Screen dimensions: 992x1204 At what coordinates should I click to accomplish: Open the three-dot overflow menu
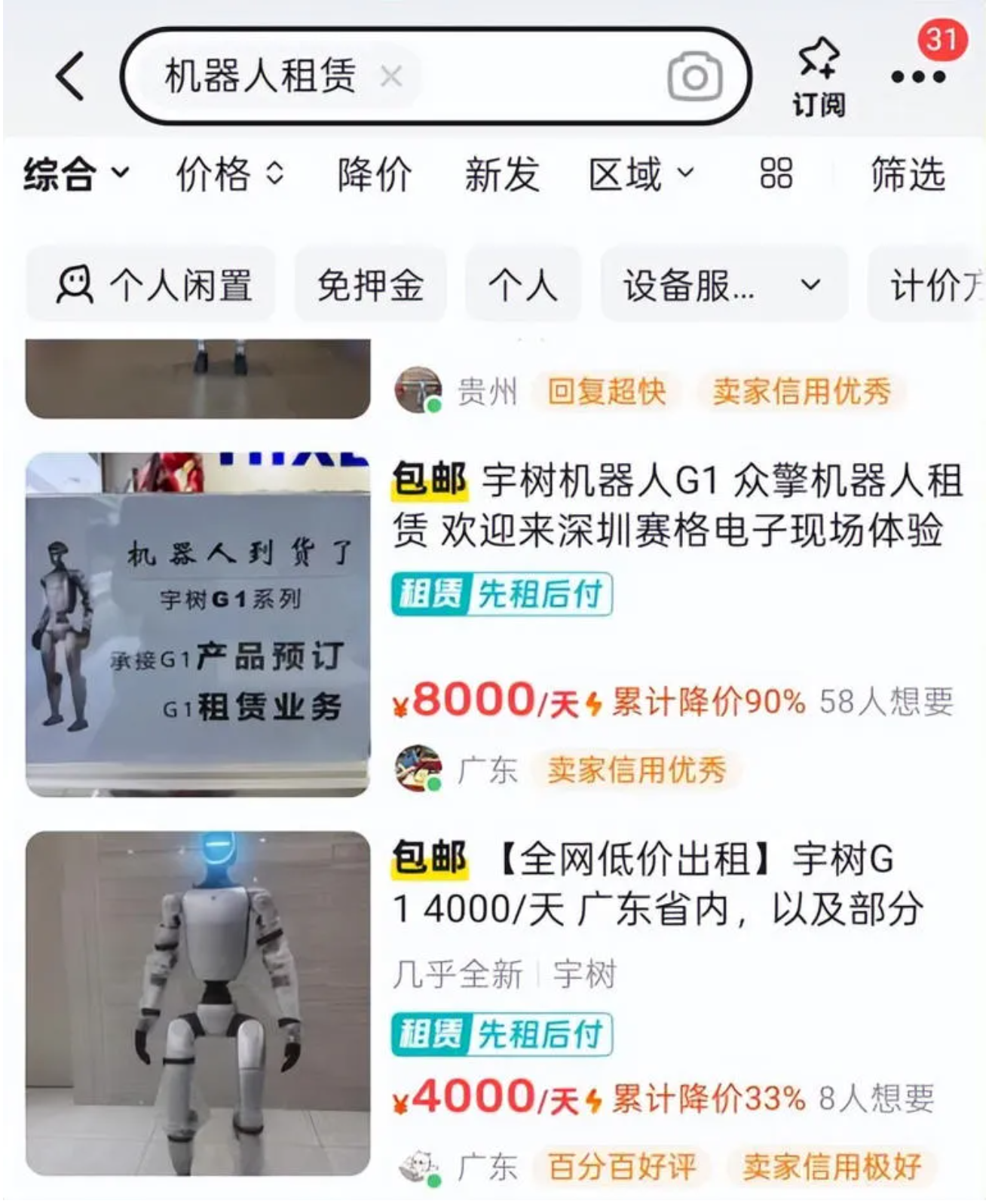click(917, 76)
